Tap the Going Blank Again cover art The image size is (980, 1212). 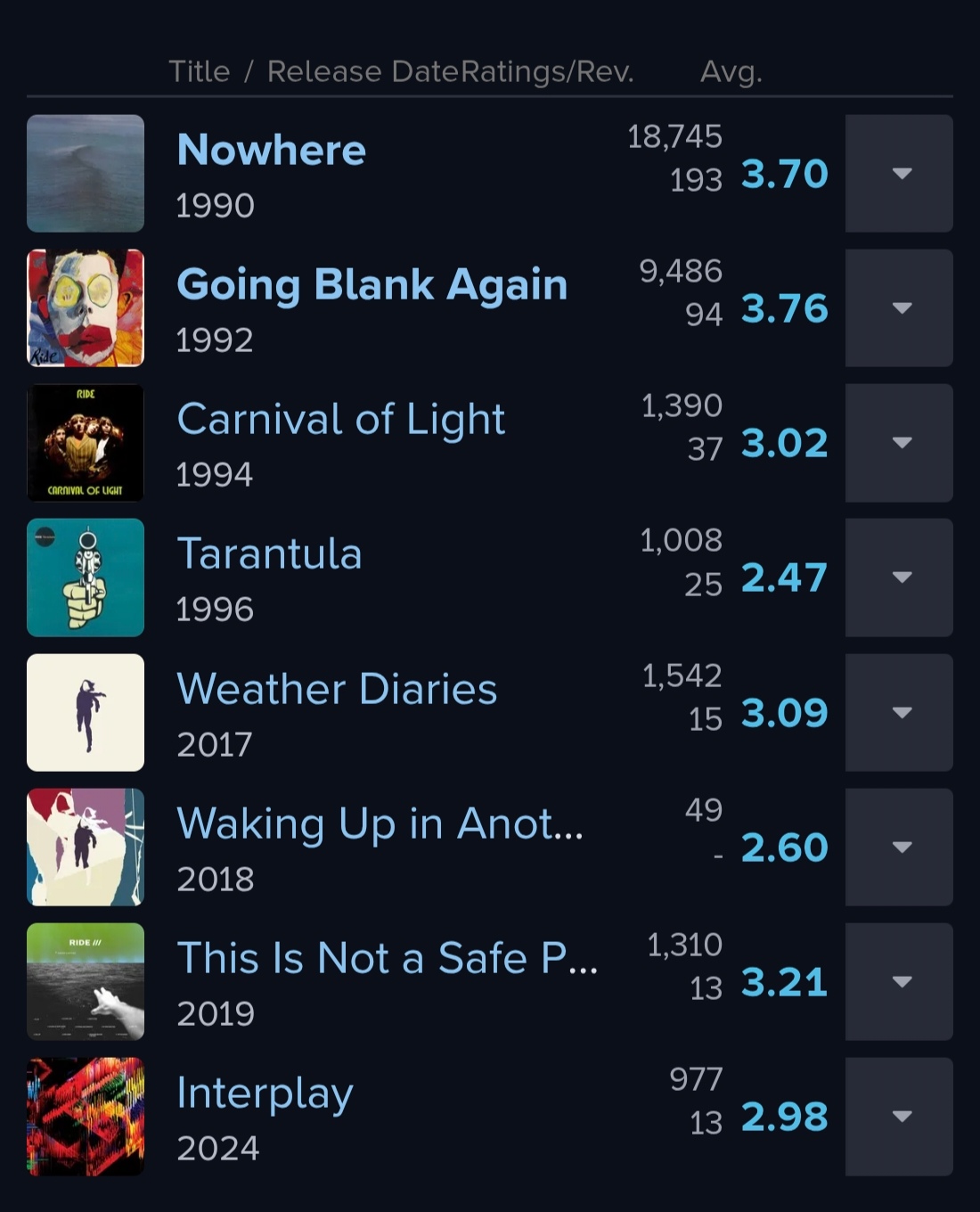(86, 308)
